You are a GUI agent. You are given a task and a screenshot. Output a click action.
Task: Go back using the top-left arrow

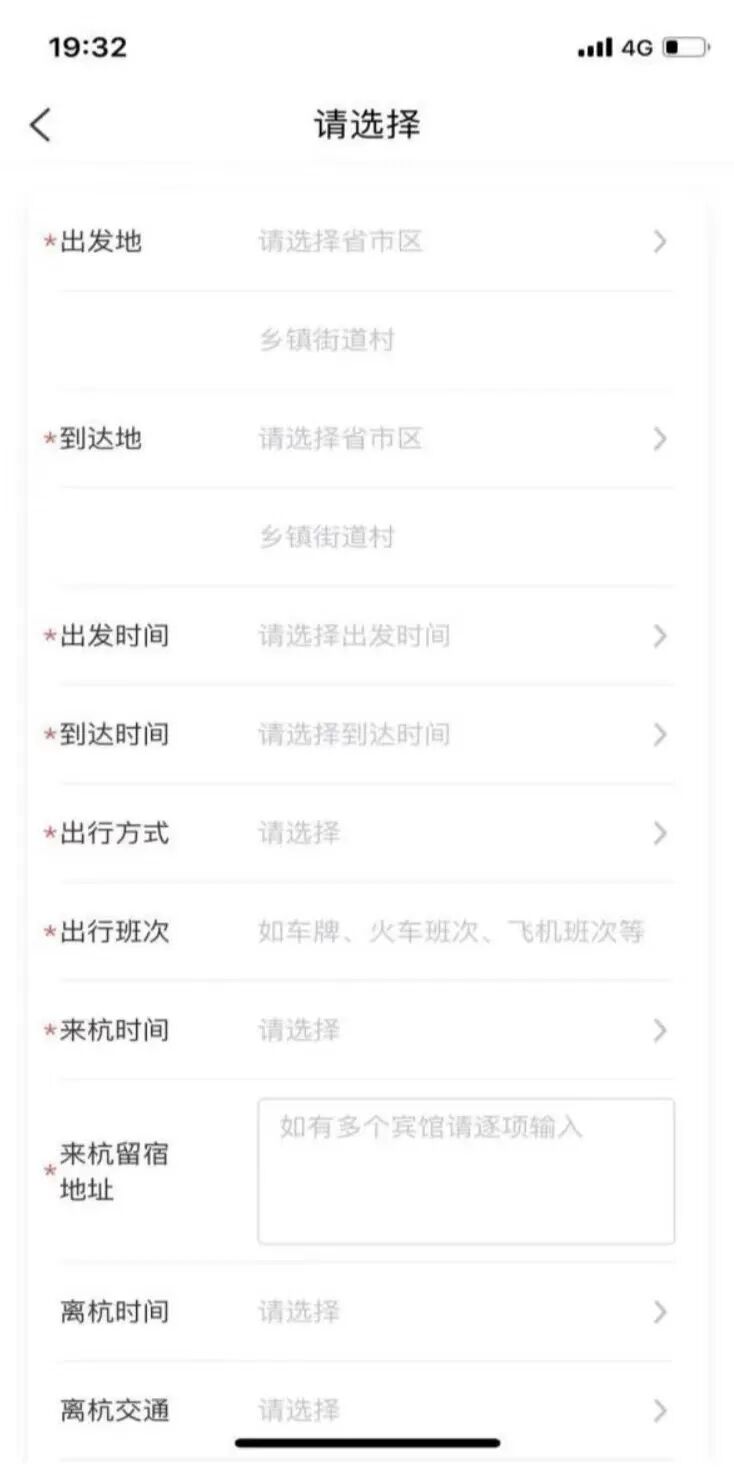pos(40,125)
